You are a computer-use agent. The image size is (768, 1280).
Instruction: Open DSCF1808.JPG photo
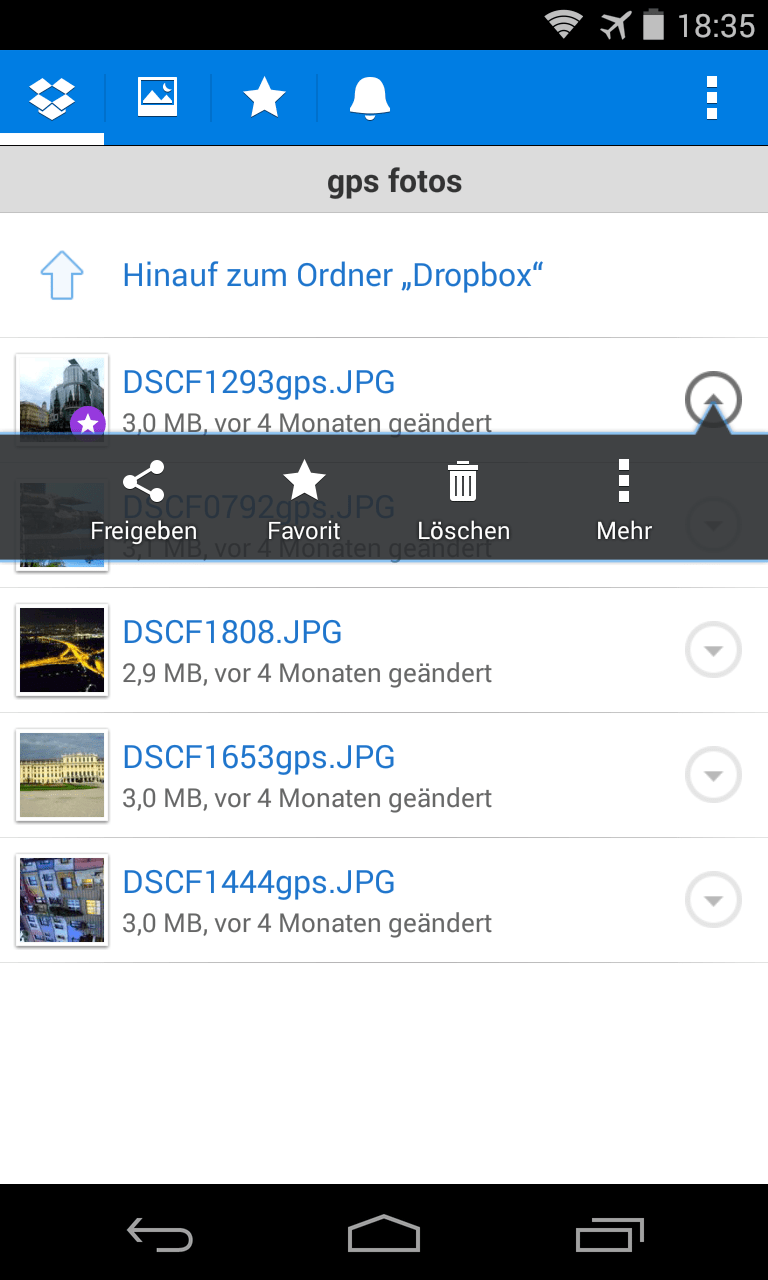[232, 632]
